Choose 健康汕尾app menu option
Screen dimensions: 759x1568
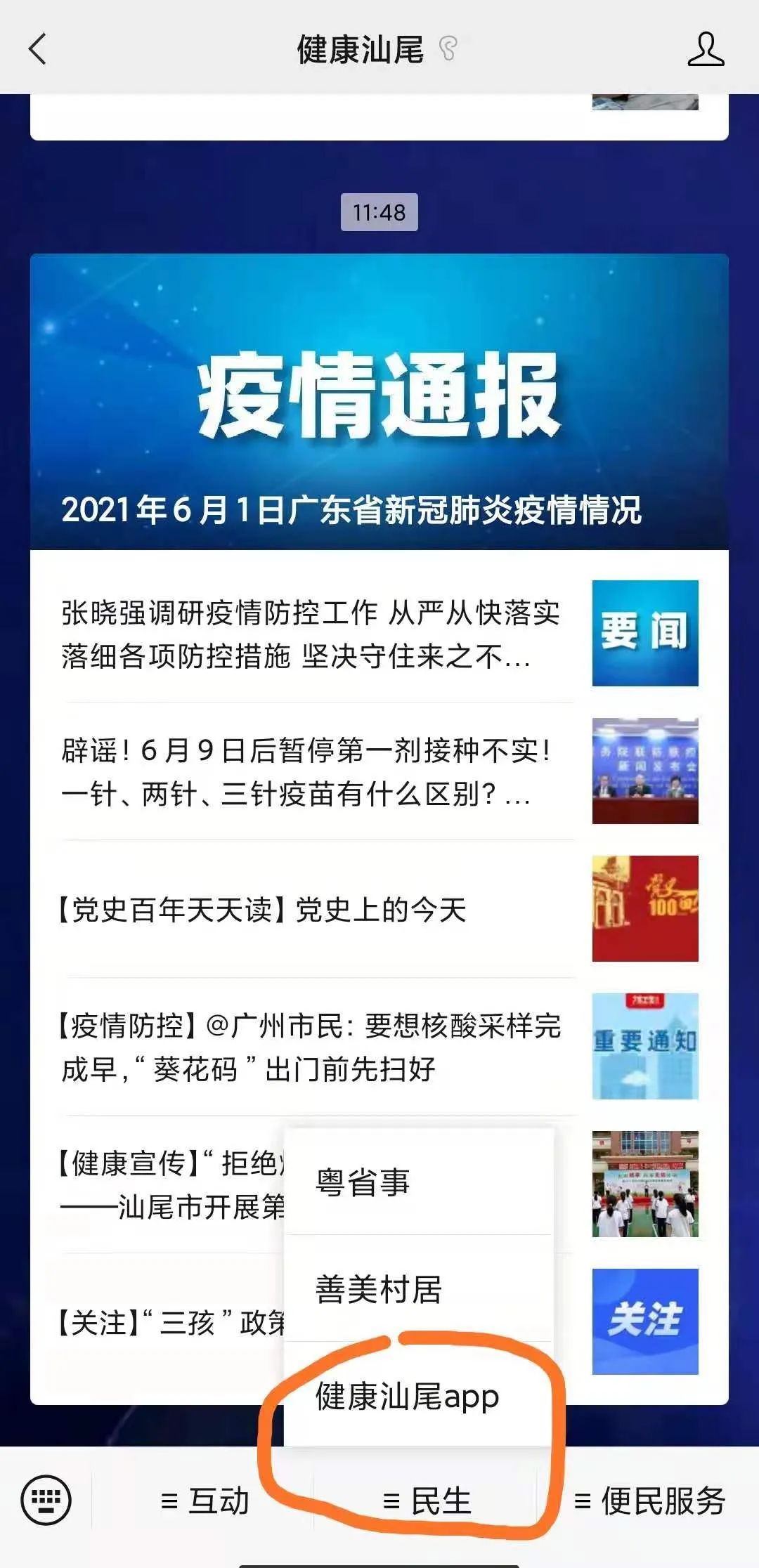pyautogui.click(x=419, y=1397)
